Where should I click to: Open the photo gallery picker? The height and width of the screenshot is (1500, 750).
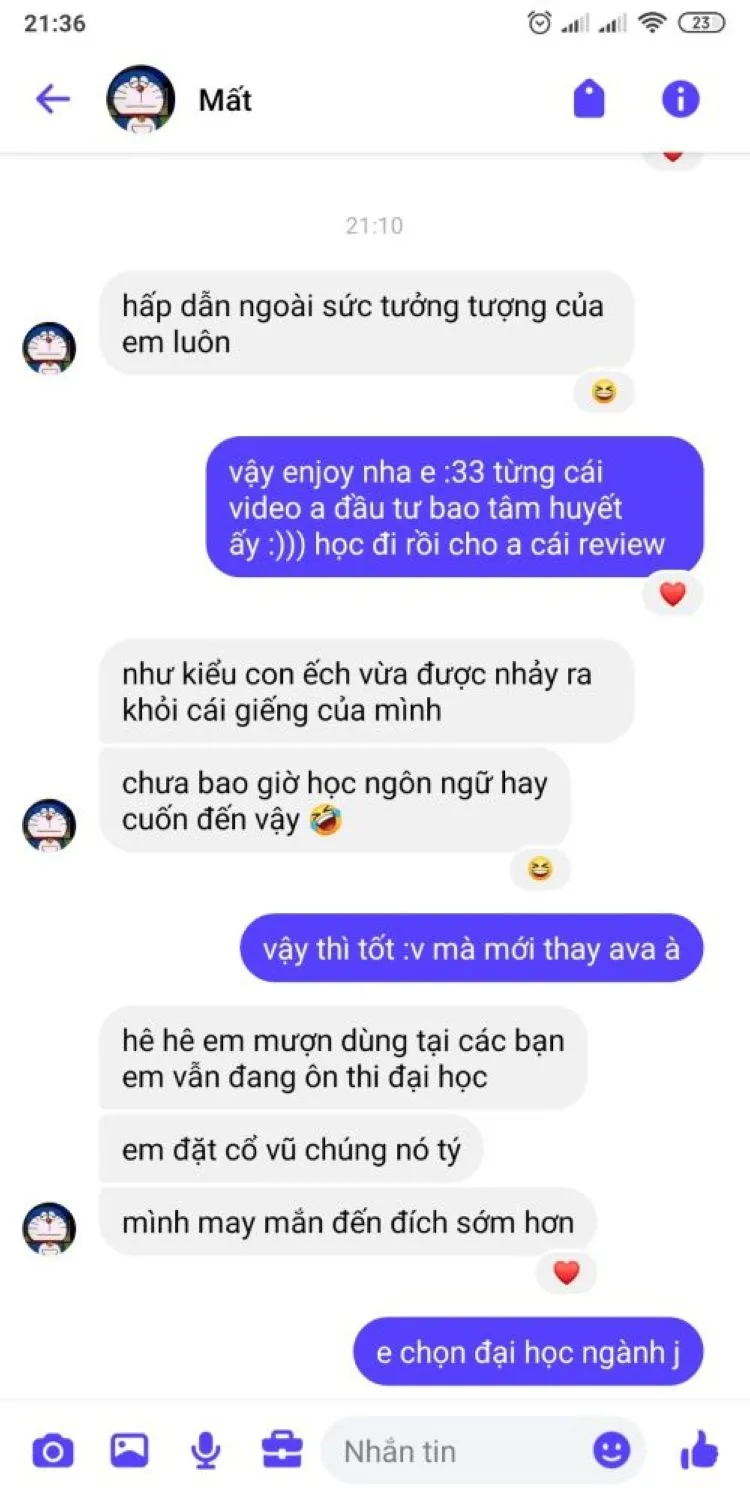pos(129,1450)
